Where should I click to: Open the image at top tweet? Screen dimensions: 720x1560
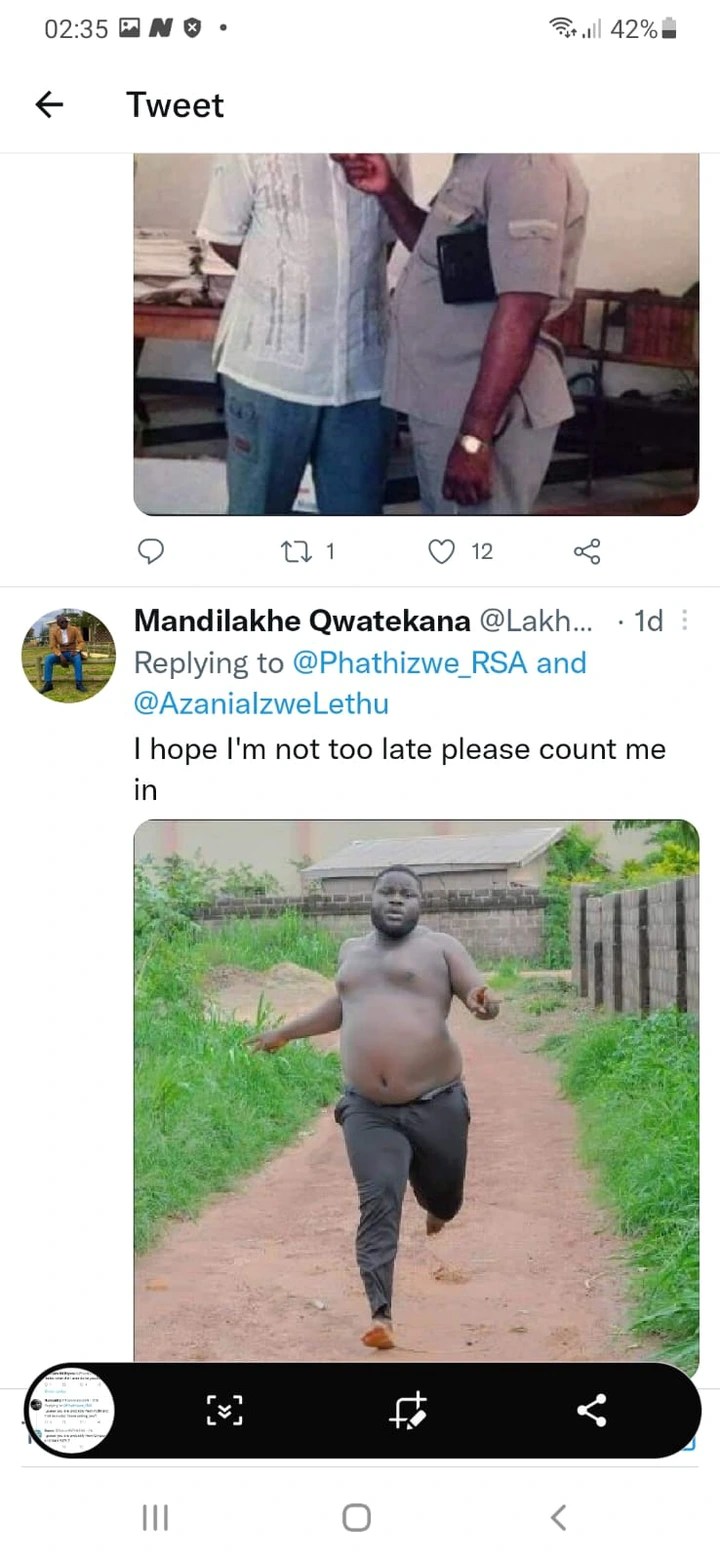click(x=416, y=334)
